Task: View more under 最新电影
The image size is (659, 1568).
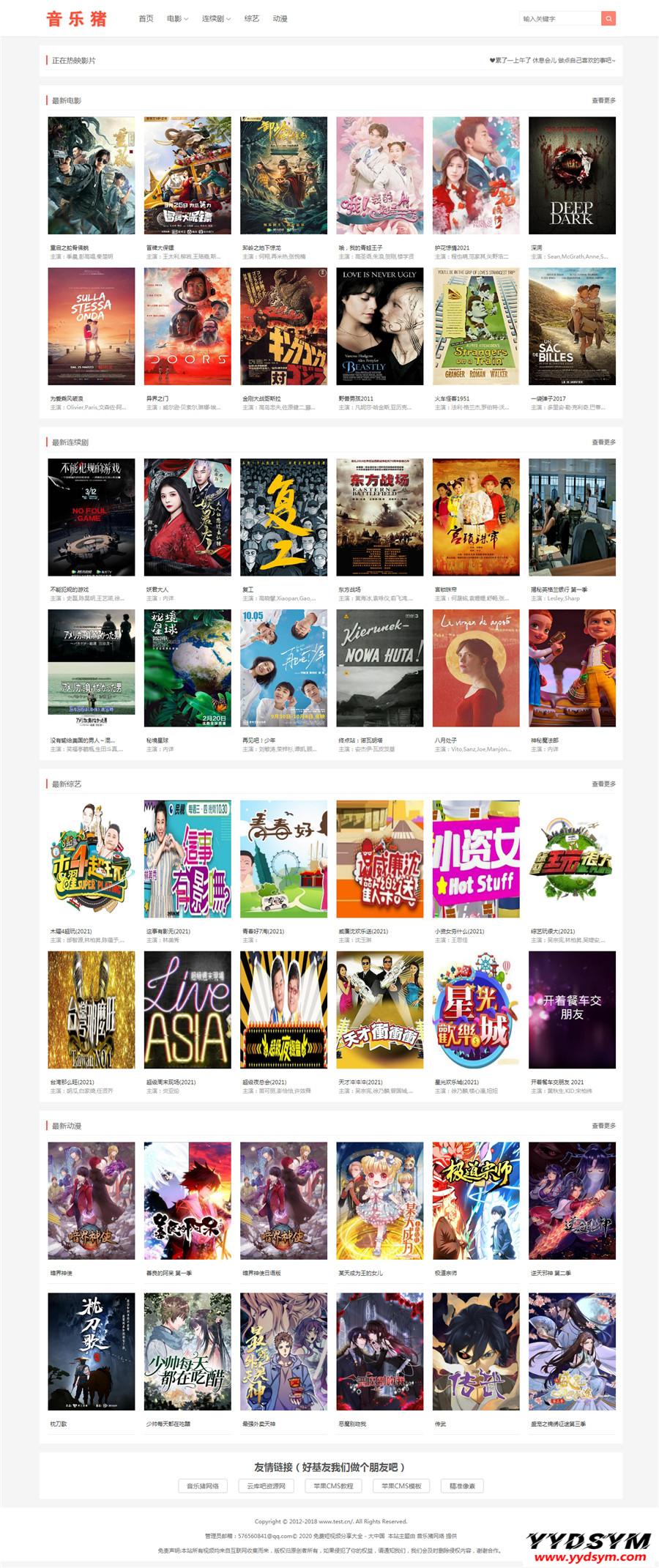Action: pyautogui.click(x=603, y=100)
